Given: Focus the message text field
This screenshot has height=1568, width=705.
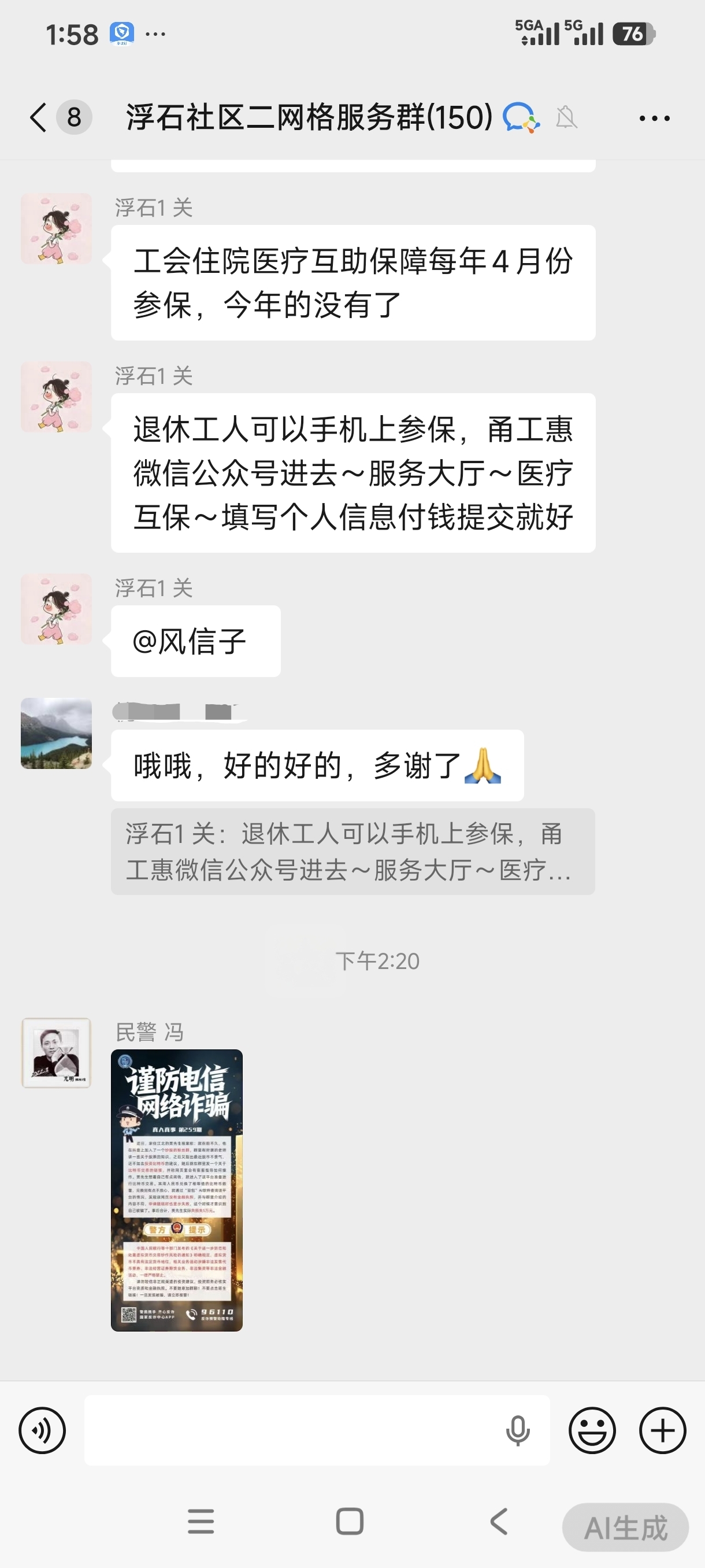Looking at the screenshot, I should click(x=292, y=1430).
